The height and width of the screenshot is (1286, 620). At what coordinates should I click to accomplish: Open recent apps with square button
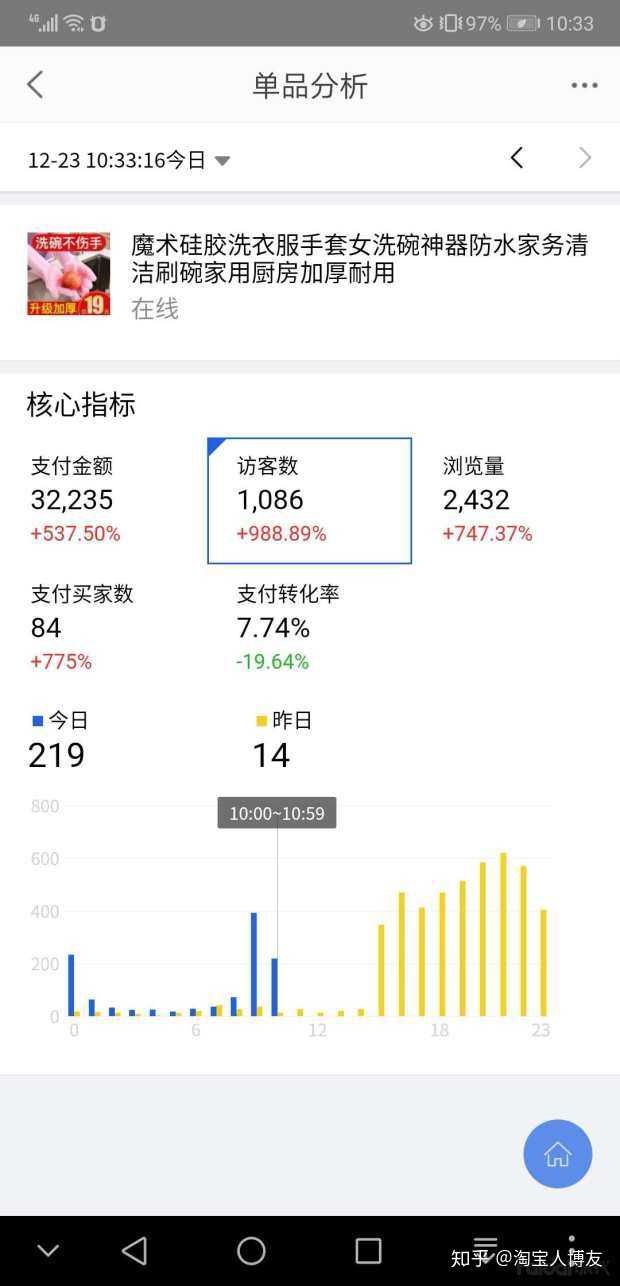pos(369,1250)
